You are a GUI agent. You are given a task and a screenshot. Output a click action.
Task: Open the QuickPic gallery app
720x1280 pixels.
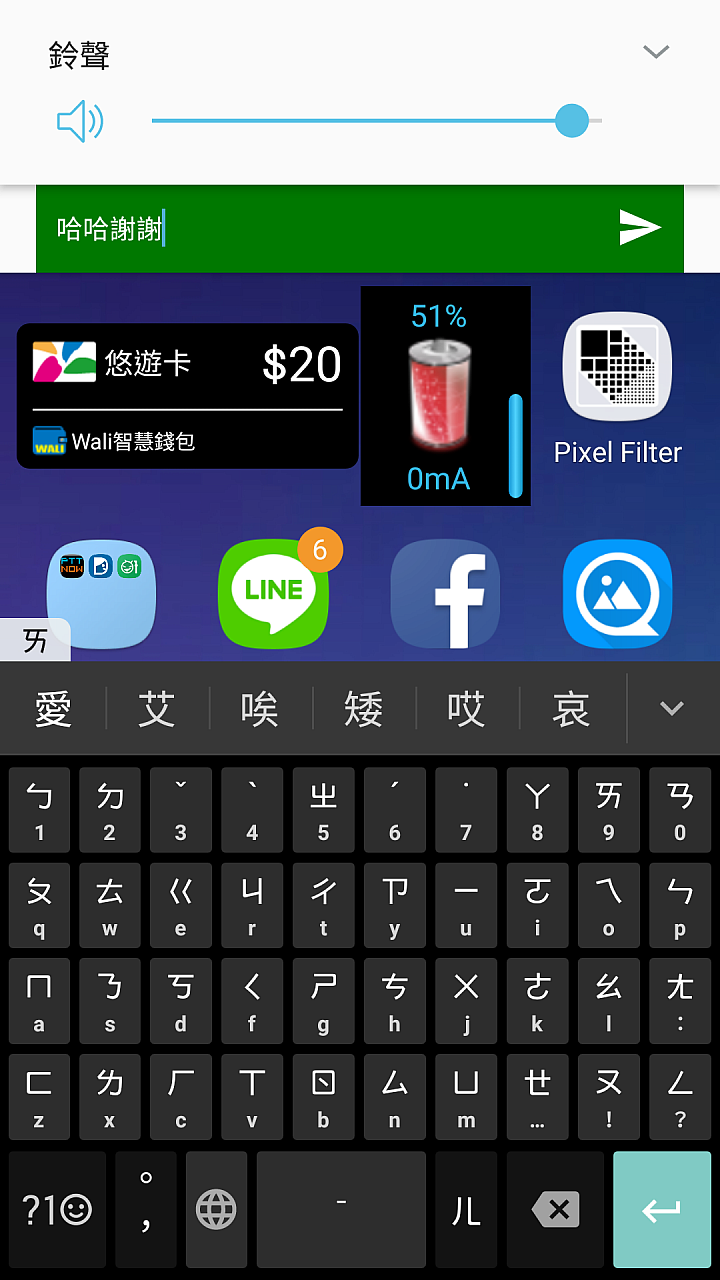tap(617, 594)
